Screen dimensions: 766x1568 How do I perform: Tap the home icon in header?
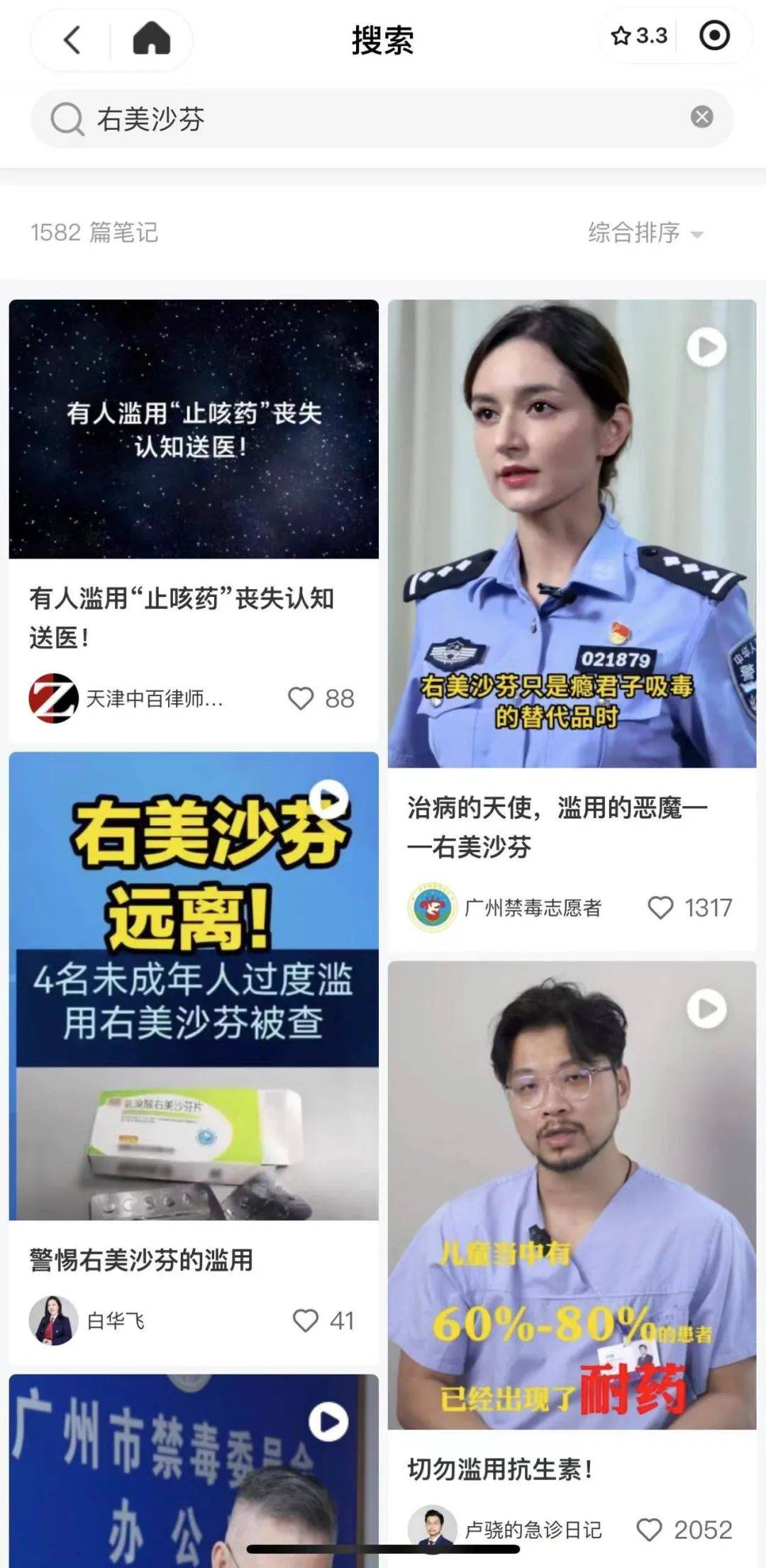(151, 40)
